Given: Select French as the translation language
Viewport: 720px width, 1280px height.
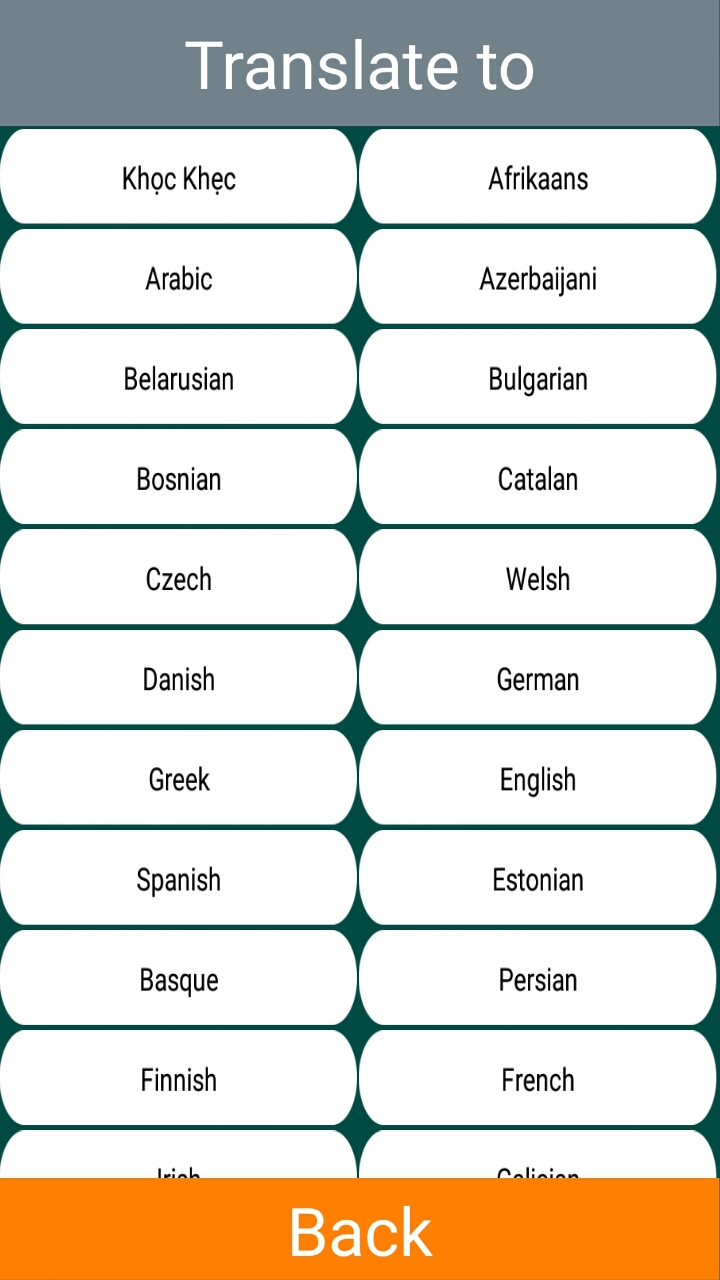Looking at the screenshot, I should (x=538, y=1078).
